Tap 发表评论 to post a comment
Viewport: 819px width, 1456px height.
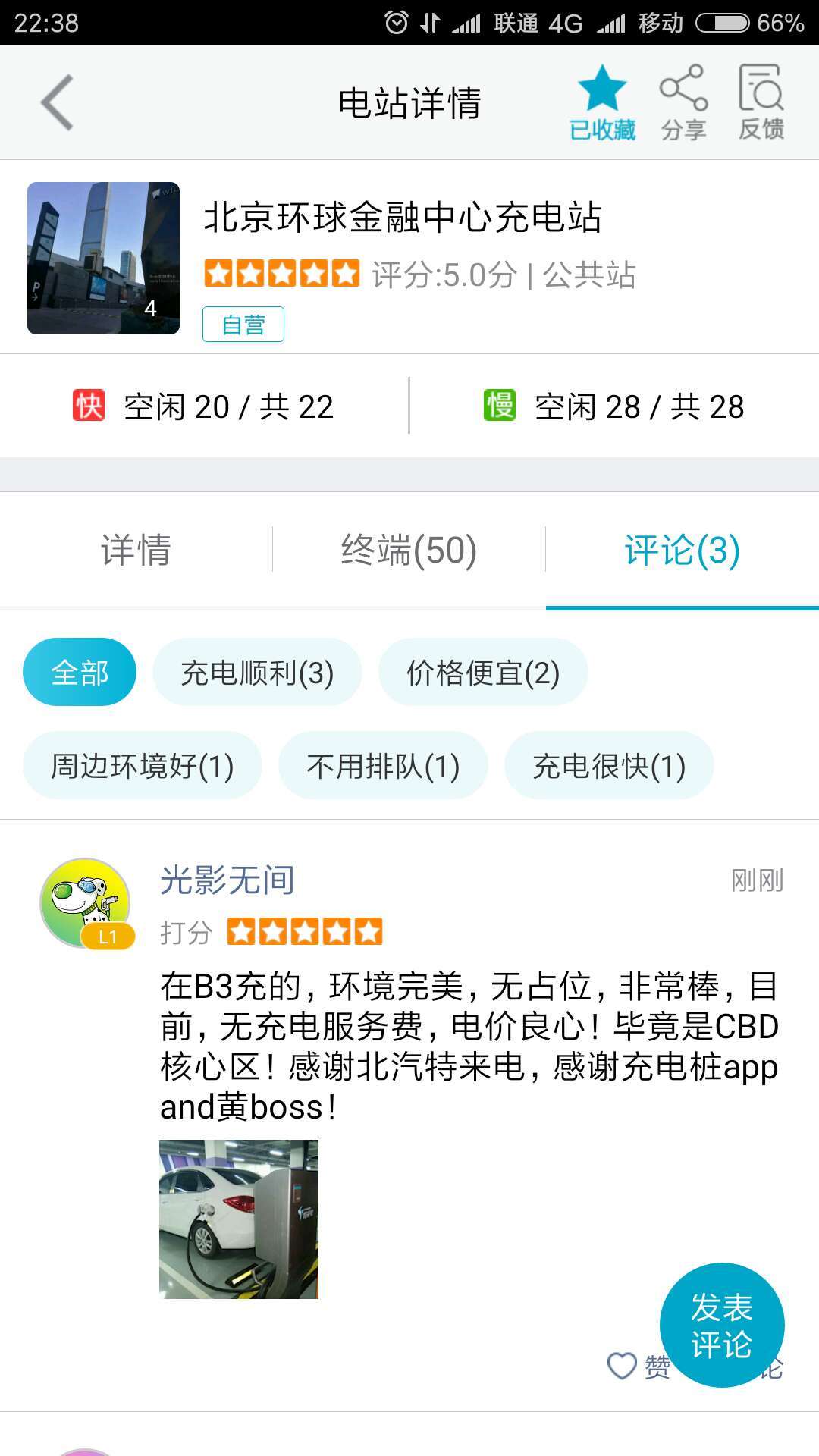pos(721,1325)
